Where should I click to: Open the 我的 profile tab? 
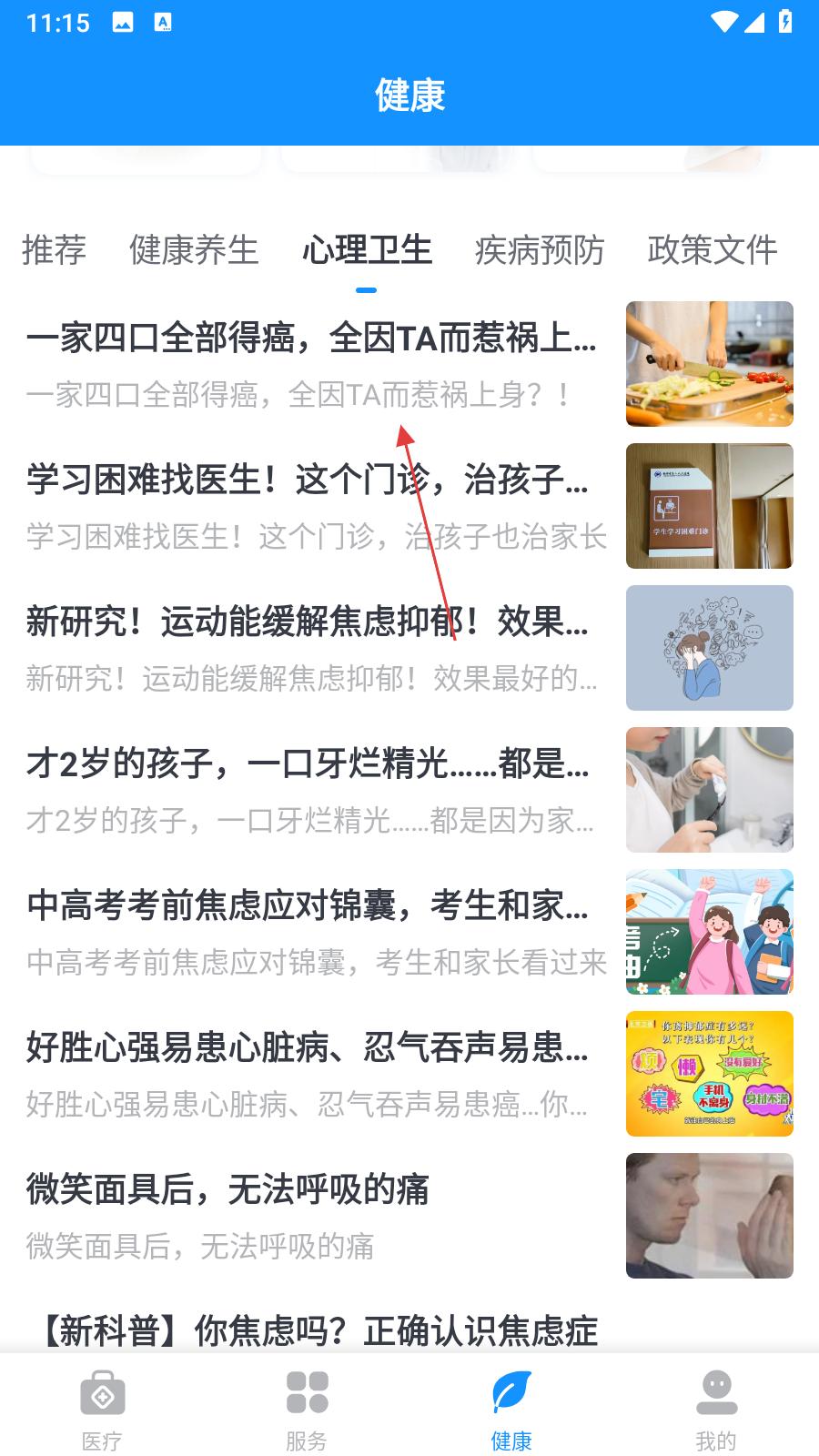[x=716, y=1410]
